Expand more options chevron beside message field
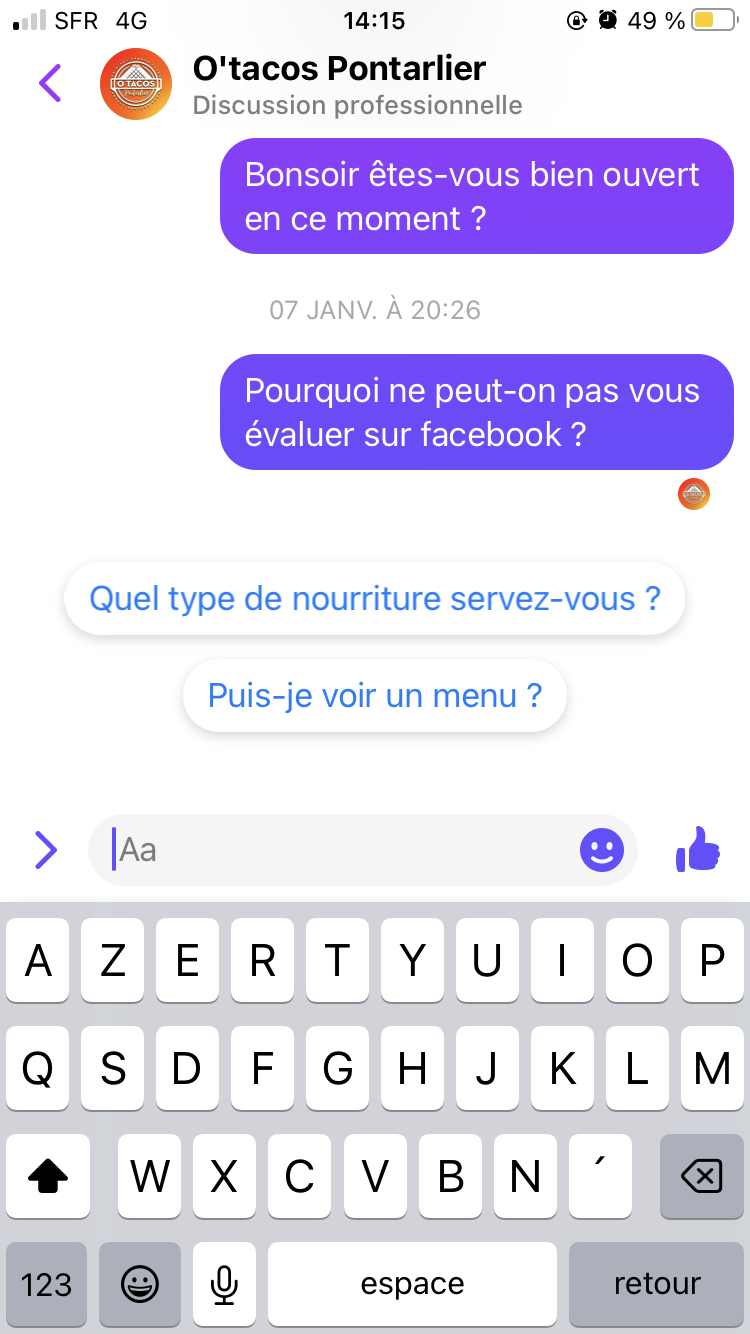Screen dimensions: 750x1334 [x=46, y=850]
